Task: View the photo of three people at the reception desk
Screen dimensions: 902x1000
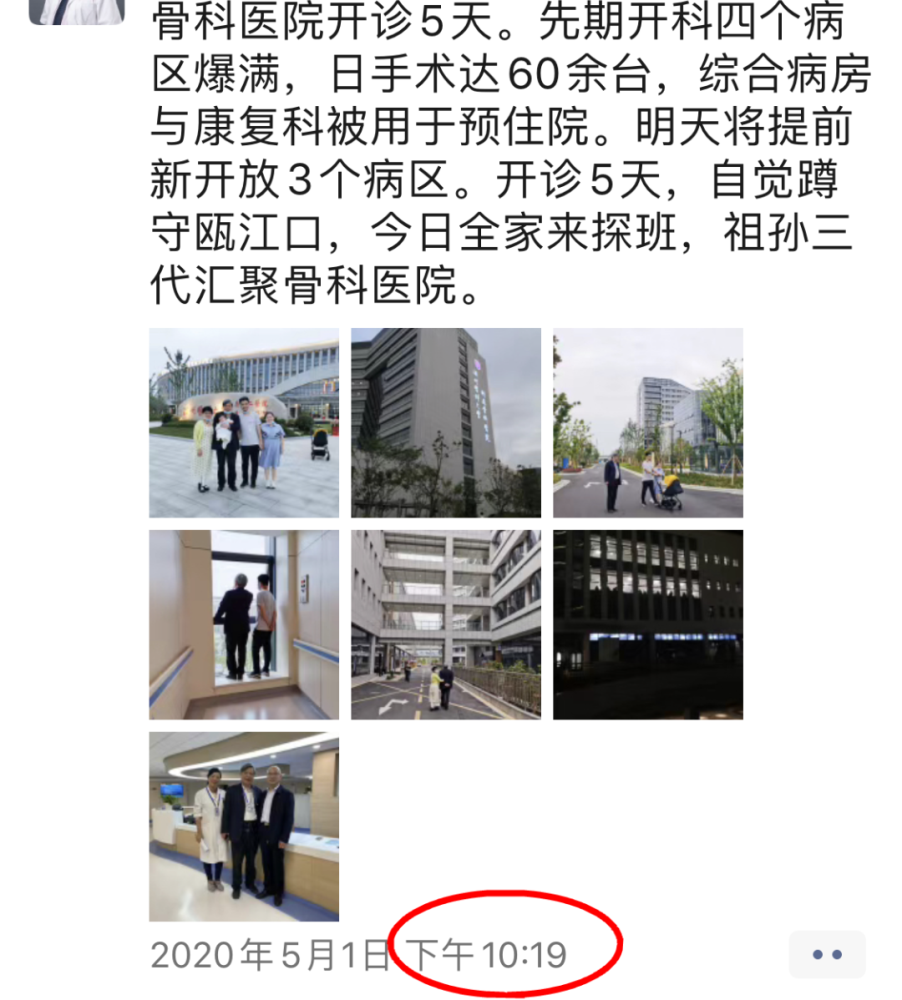Action: [244, 827]
